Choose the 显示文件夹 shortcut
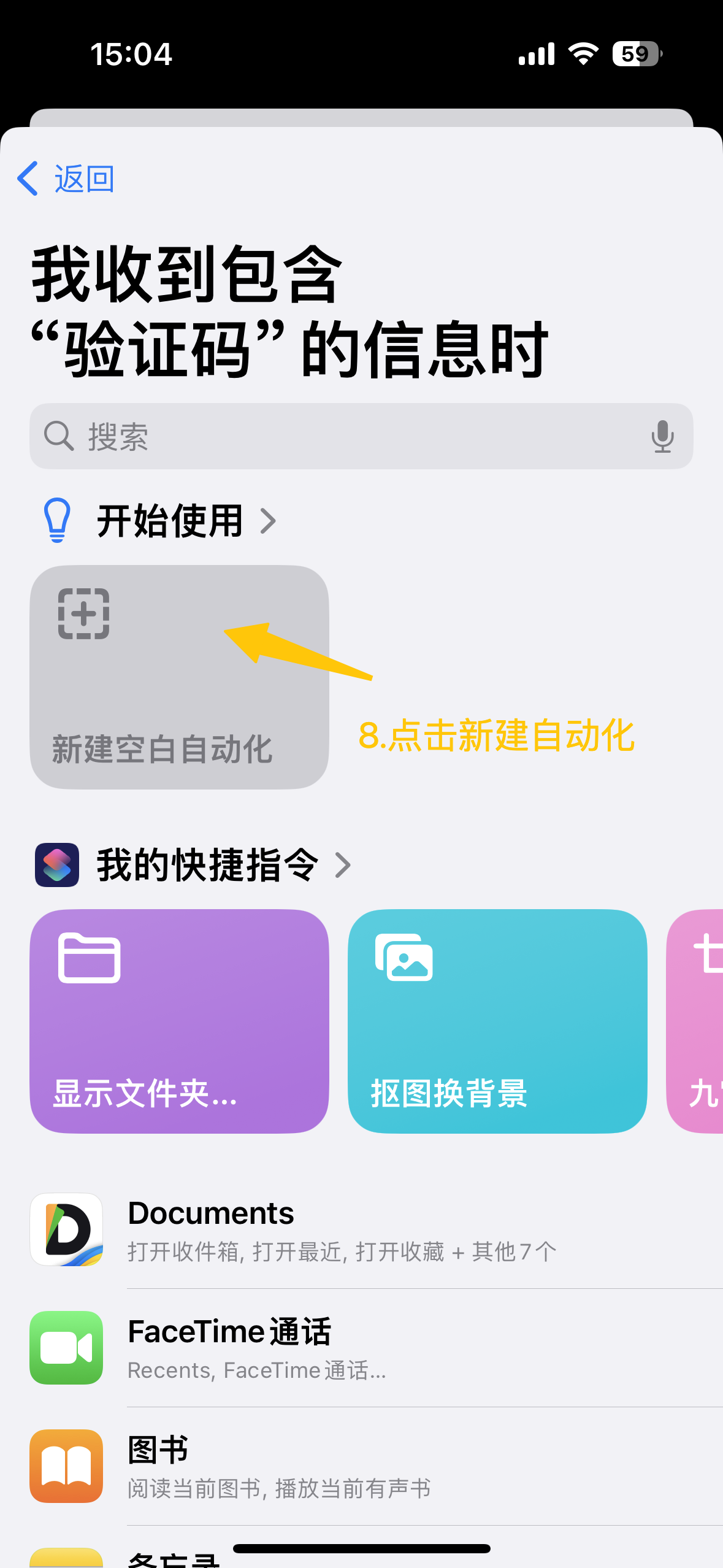Screen dimensions: 723x1568 [179, 1021]
